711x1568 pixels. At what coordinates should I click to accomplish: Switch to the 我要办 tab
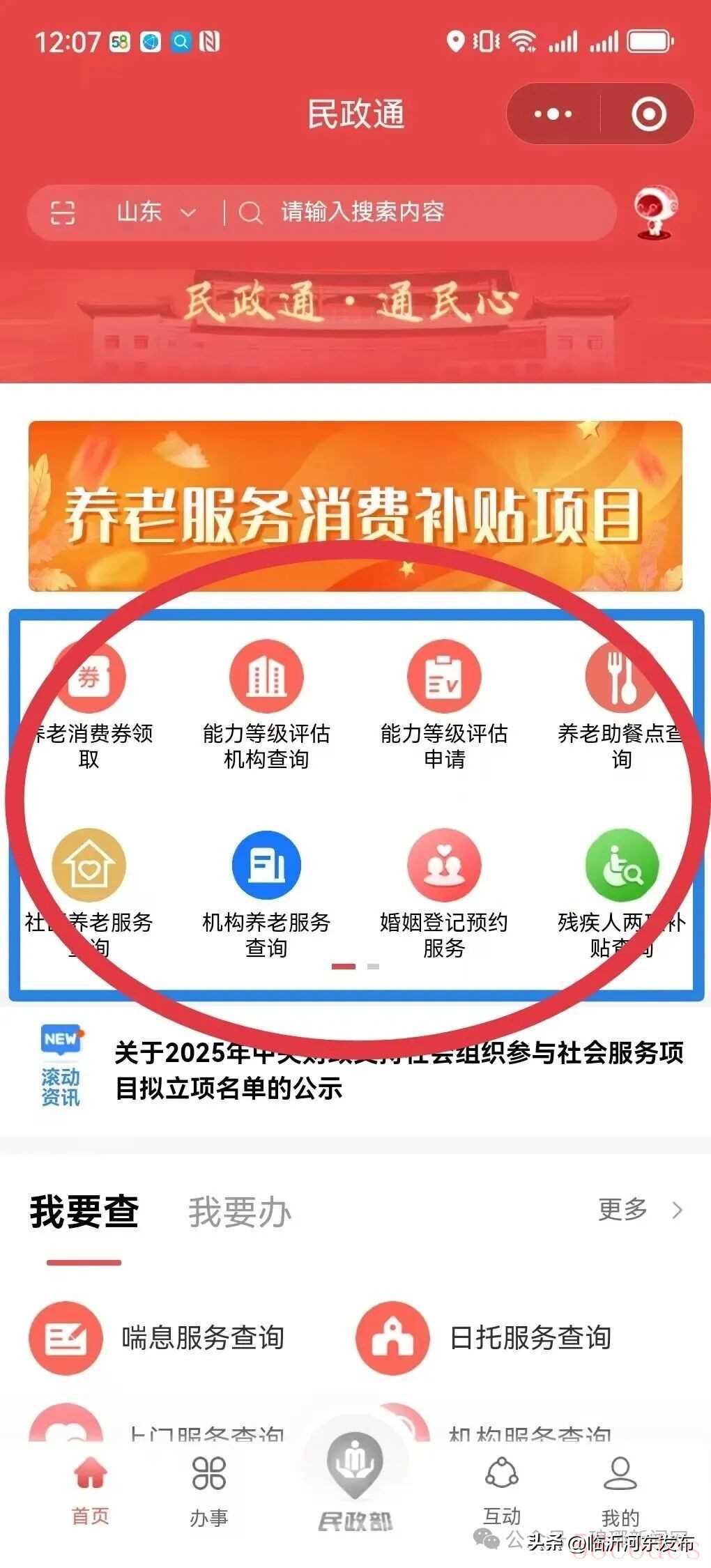tap(239, 1212)
